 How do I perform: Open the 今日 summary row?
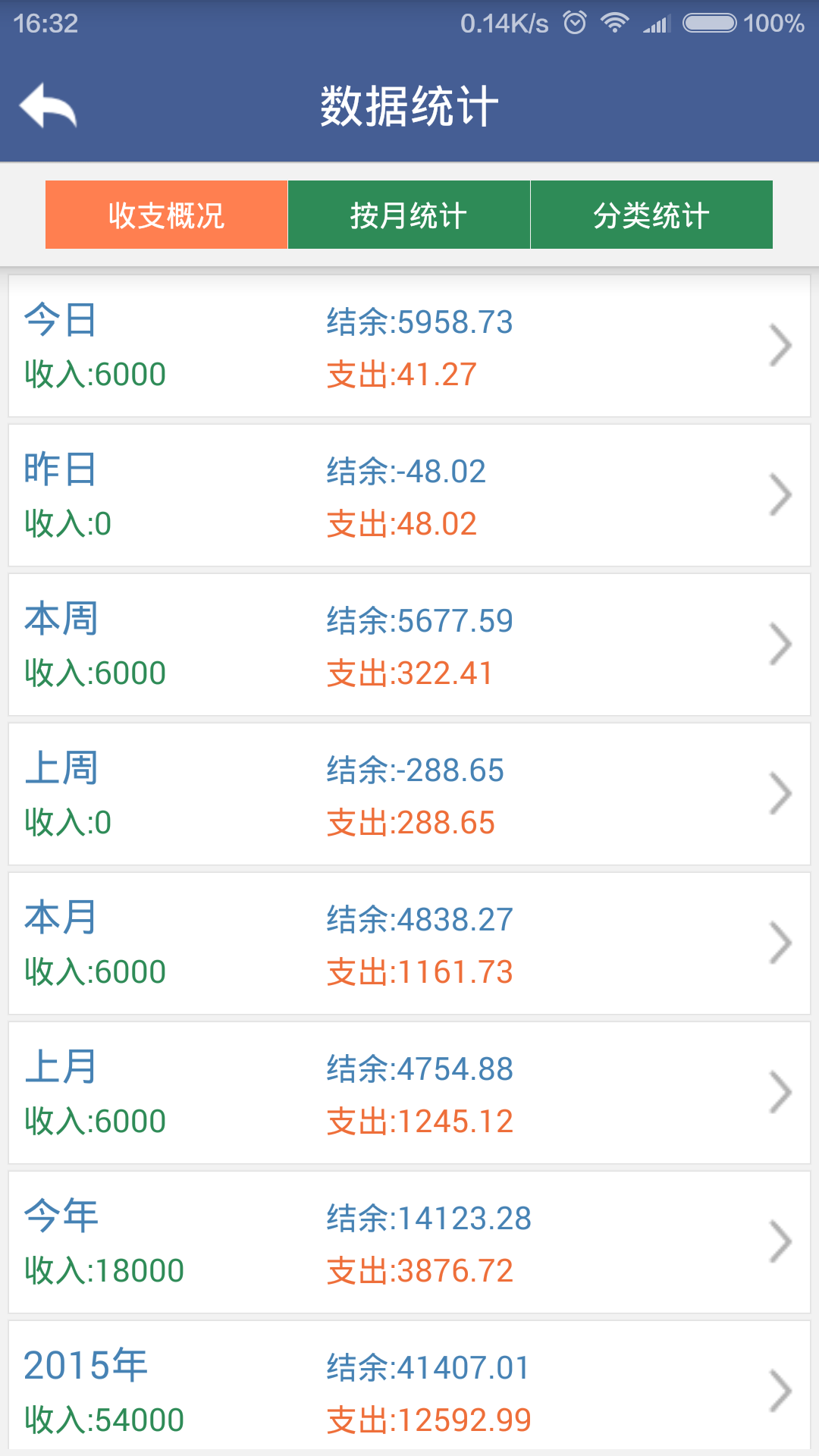tap(409, 346)
